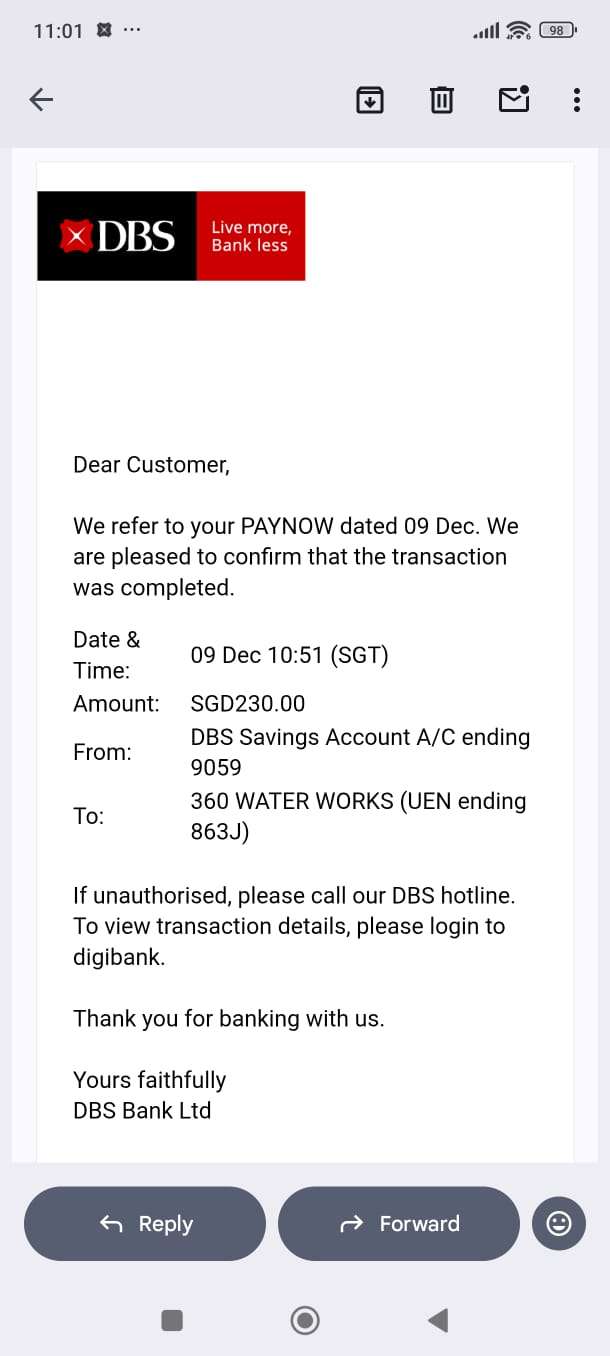This screenshot has height=1356, width=610.
Task: Open the overflow menu
Action: 576,99
